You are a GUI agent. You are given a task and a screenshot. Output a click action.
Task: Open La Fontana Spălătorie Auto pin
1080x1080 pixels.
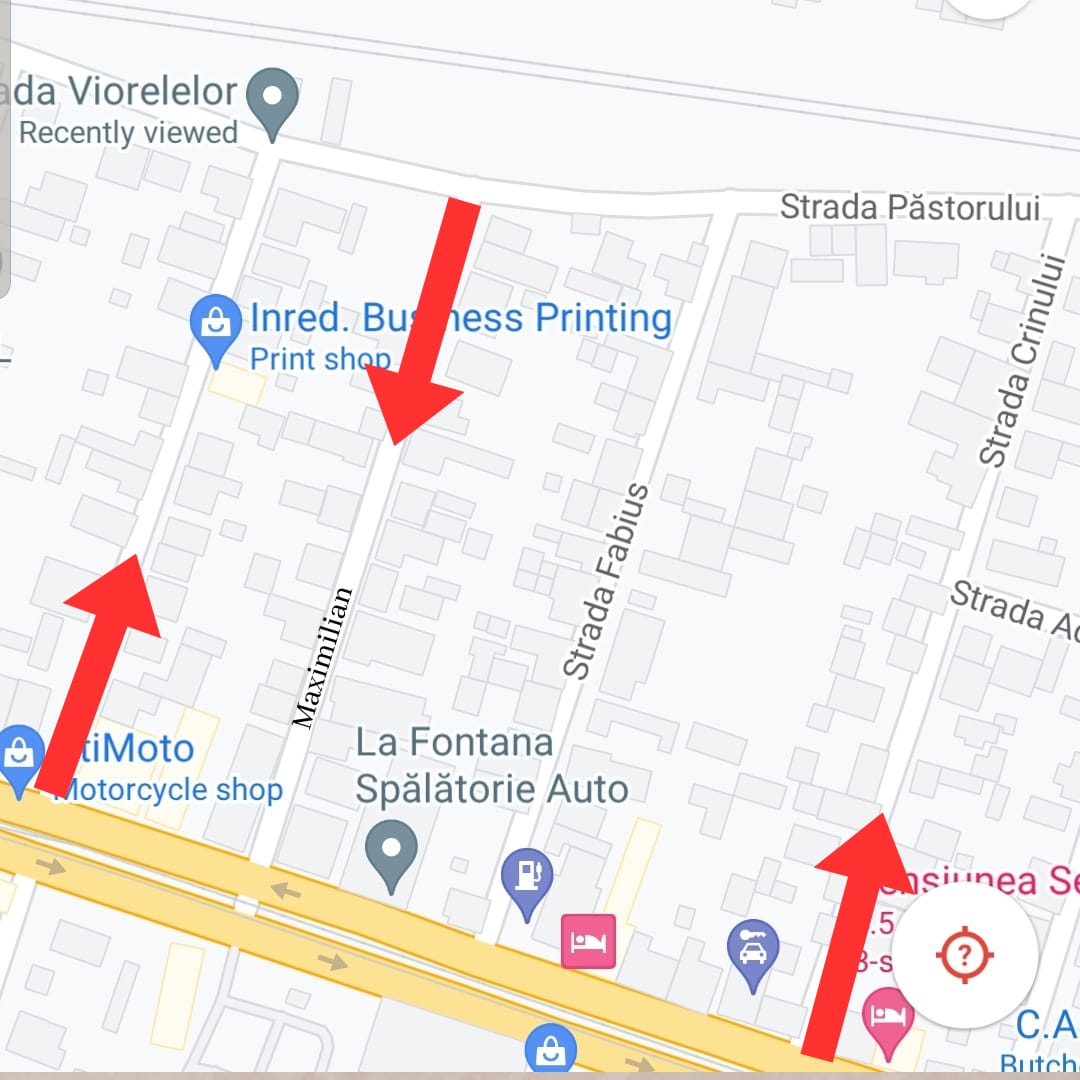(x=392, y=853)
